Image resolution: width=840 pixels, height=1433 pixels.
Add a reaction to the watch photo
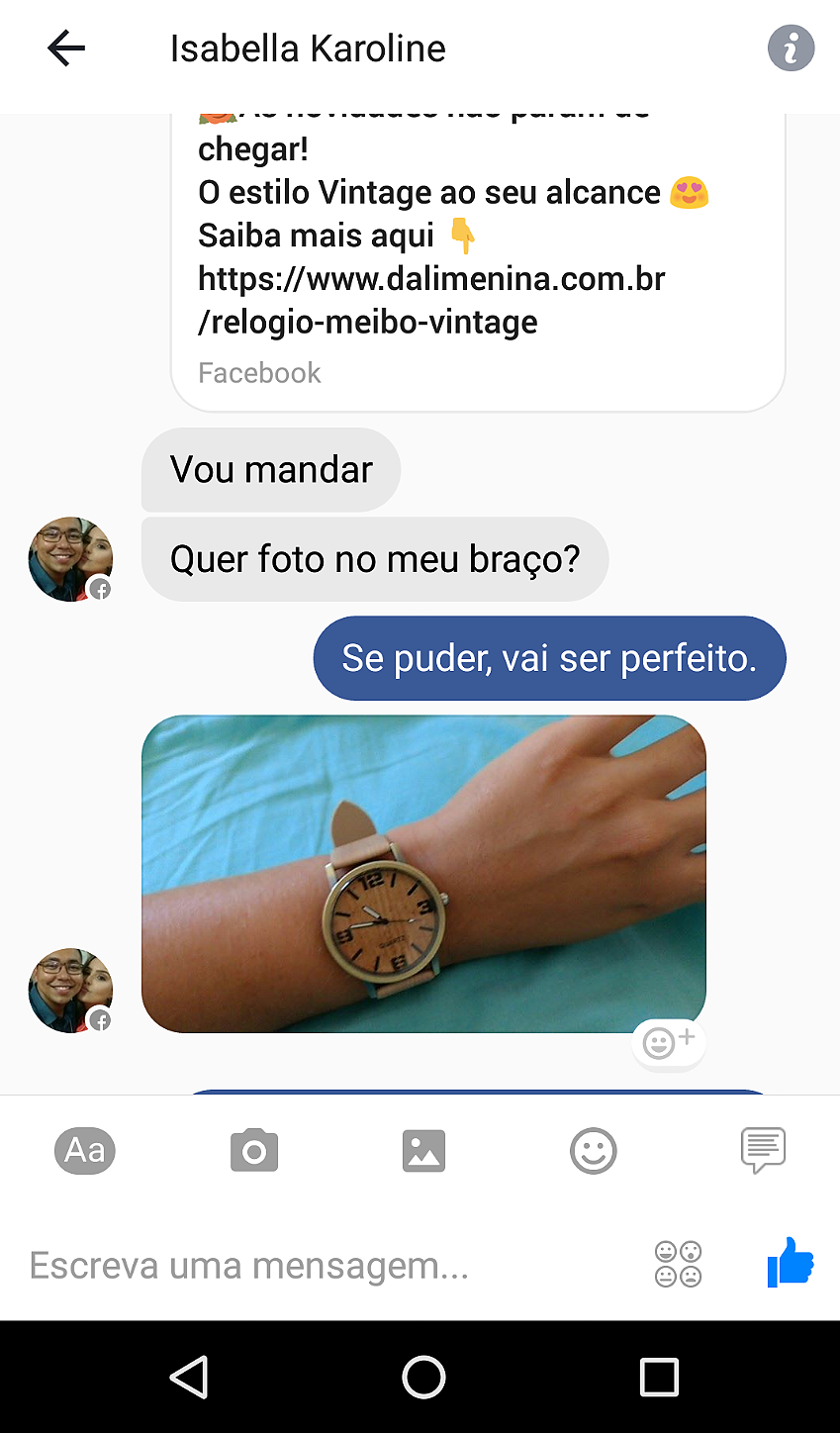tap(669, 1042)
